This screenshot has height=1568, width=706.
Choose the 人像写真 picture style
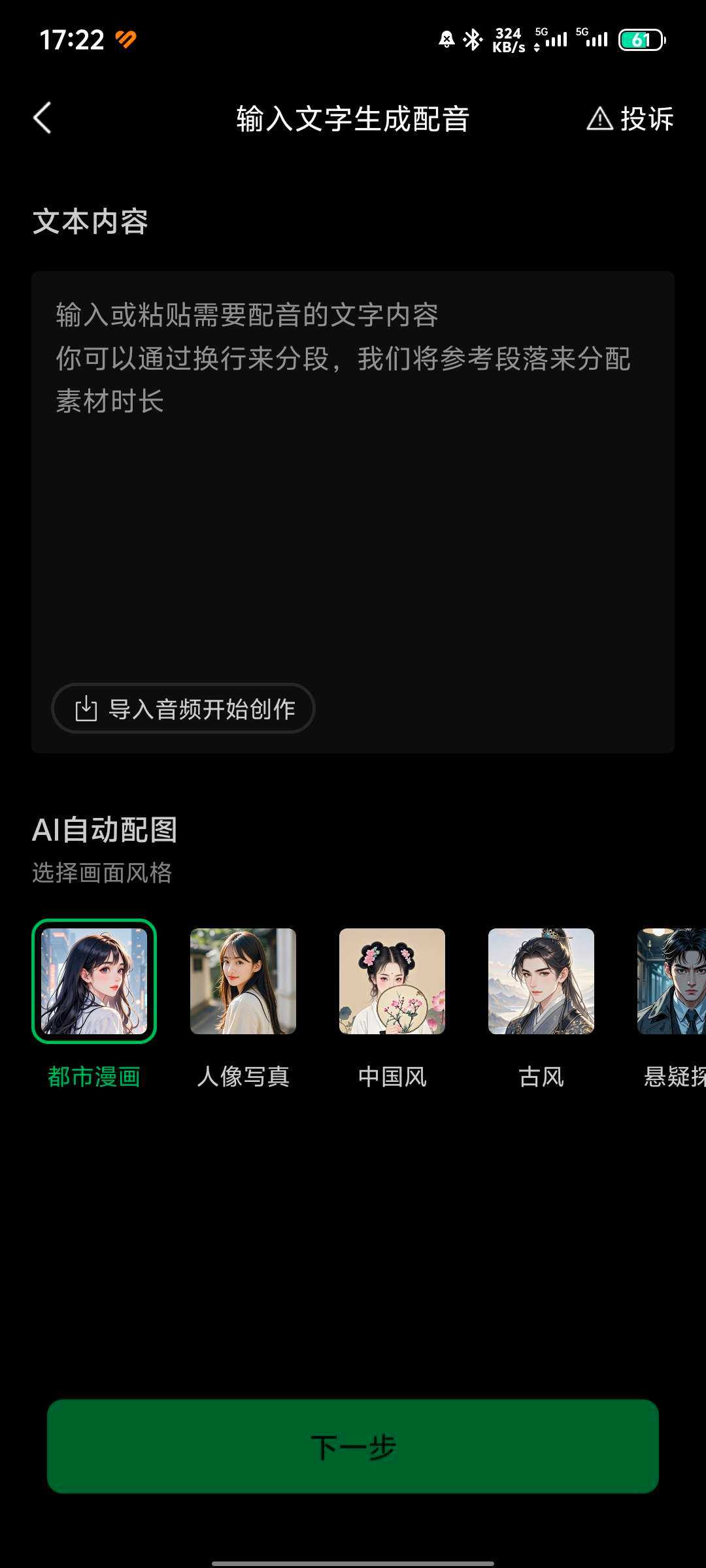(x=243, y=981)
